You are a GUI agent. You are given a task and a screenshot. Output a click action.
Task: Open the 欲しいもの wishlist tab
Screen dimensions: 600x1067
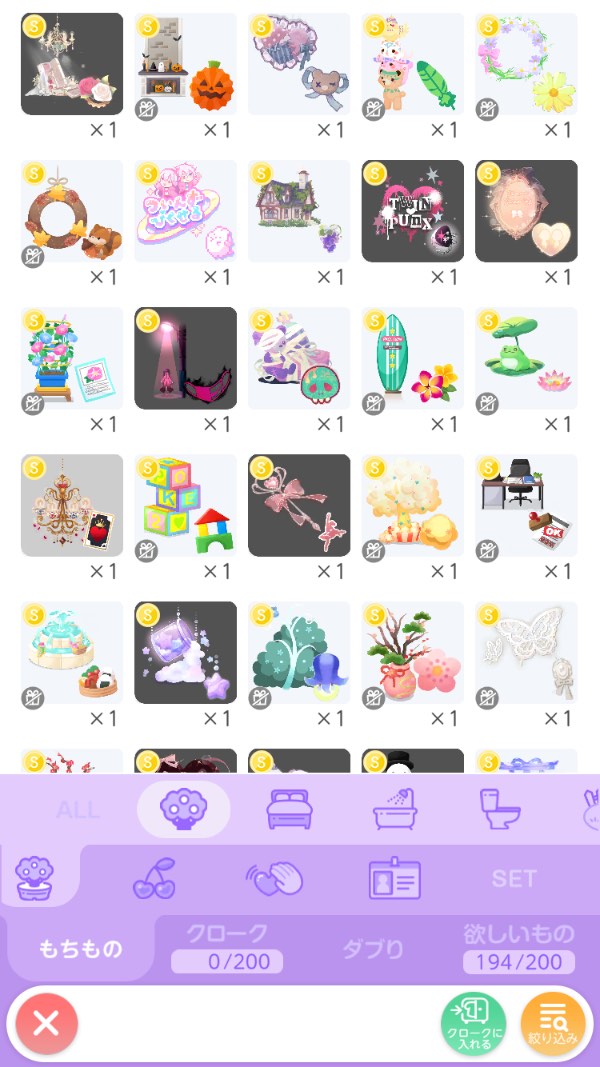[x=518, y=947]
